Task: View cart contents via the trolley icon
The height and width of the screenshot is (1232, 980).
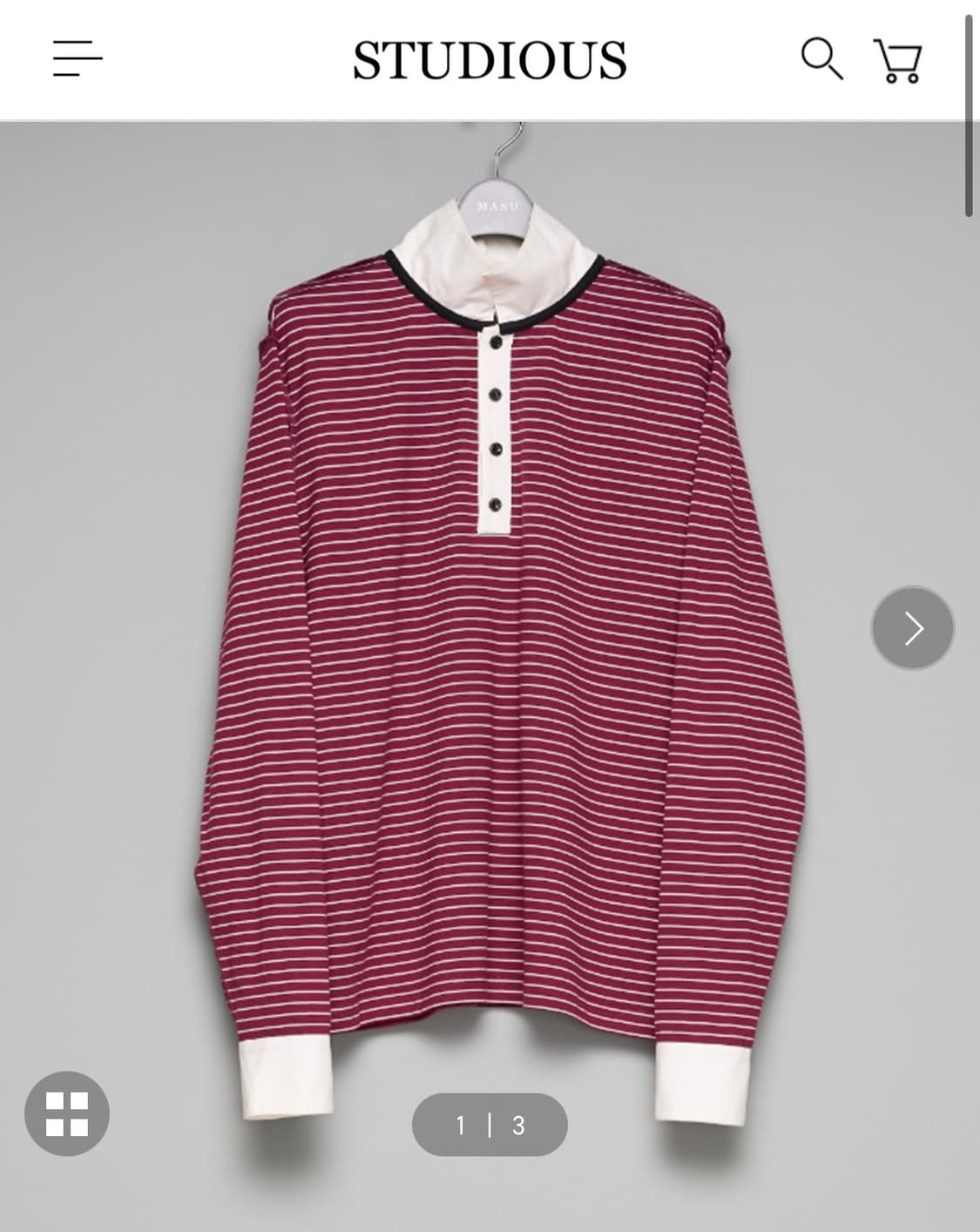Action: 896,59
